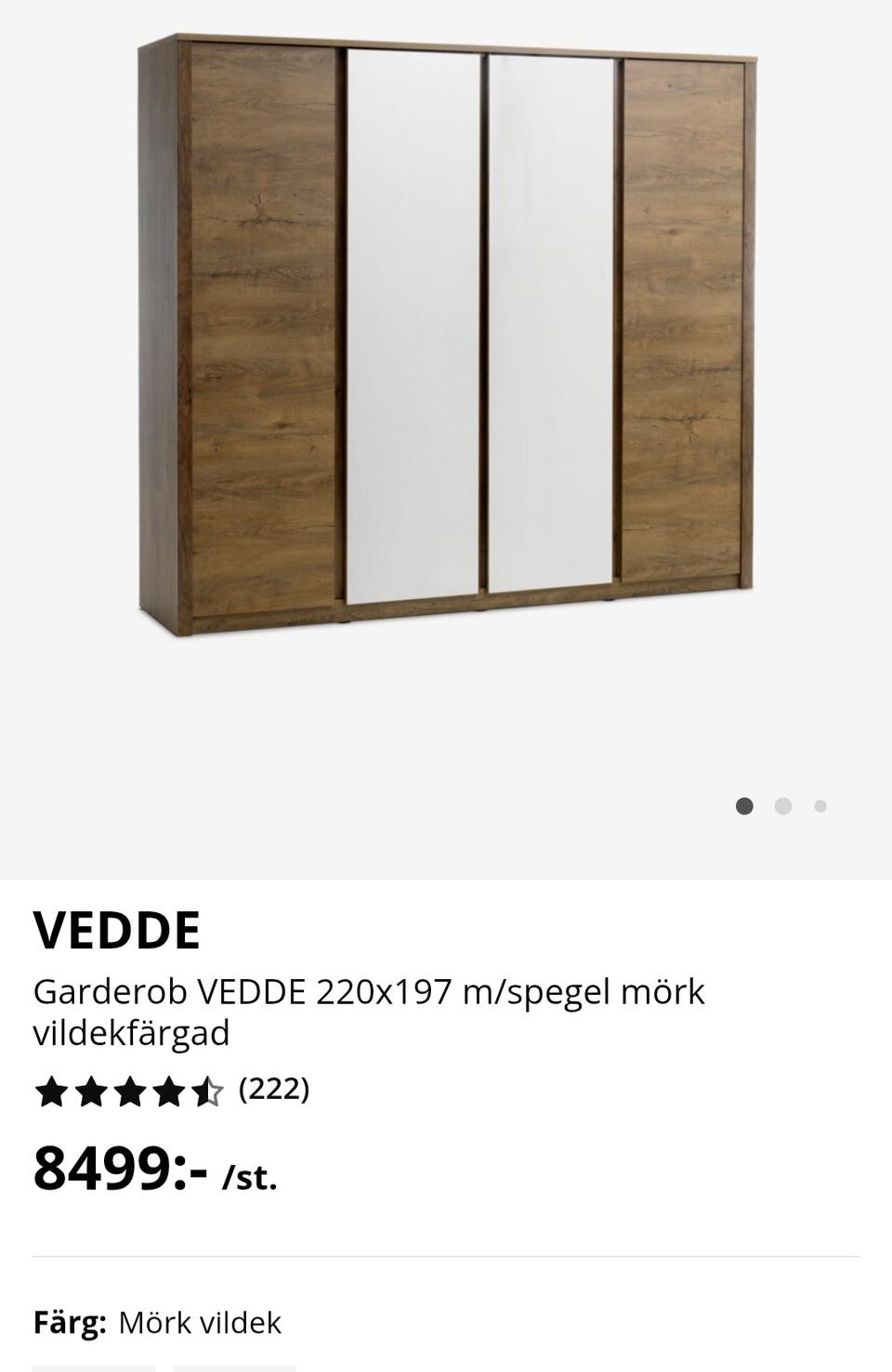The width and height of the screenshot is (892, 1372).
Task: Click the third rating star
Action: click(x=130, y=1090)
